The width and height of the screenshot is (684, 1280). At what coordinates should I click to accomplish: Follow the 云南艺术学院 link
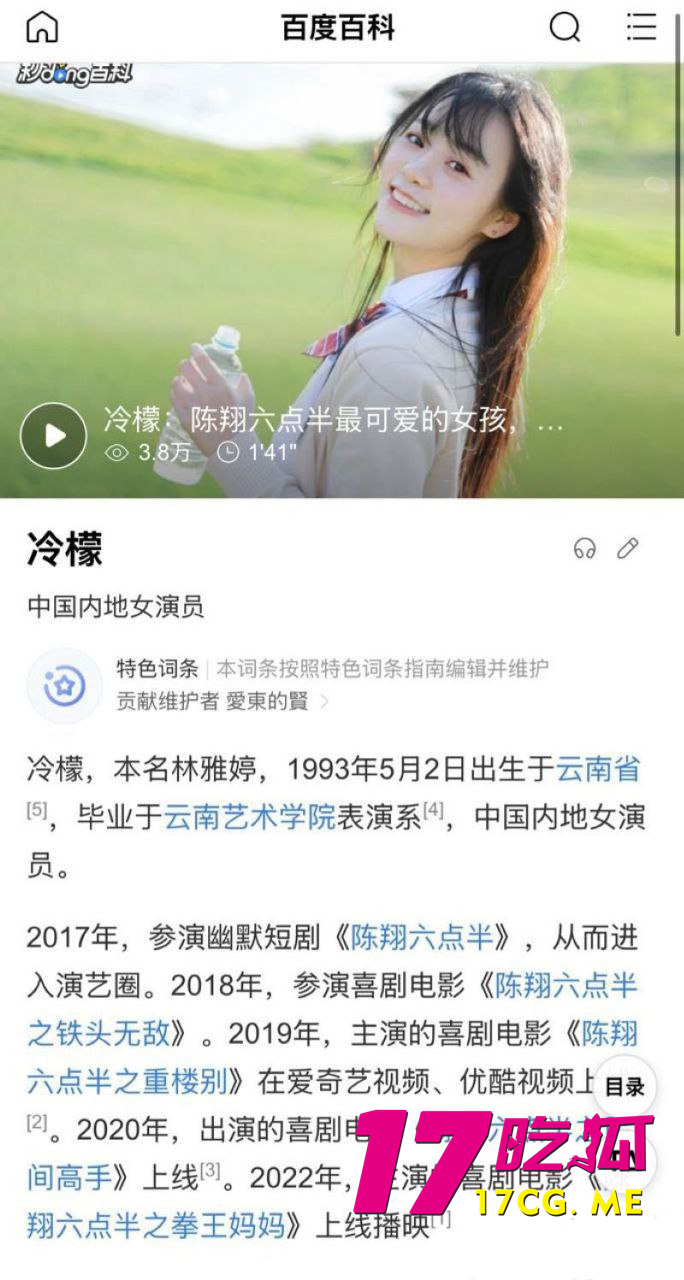tap(250, 817)
